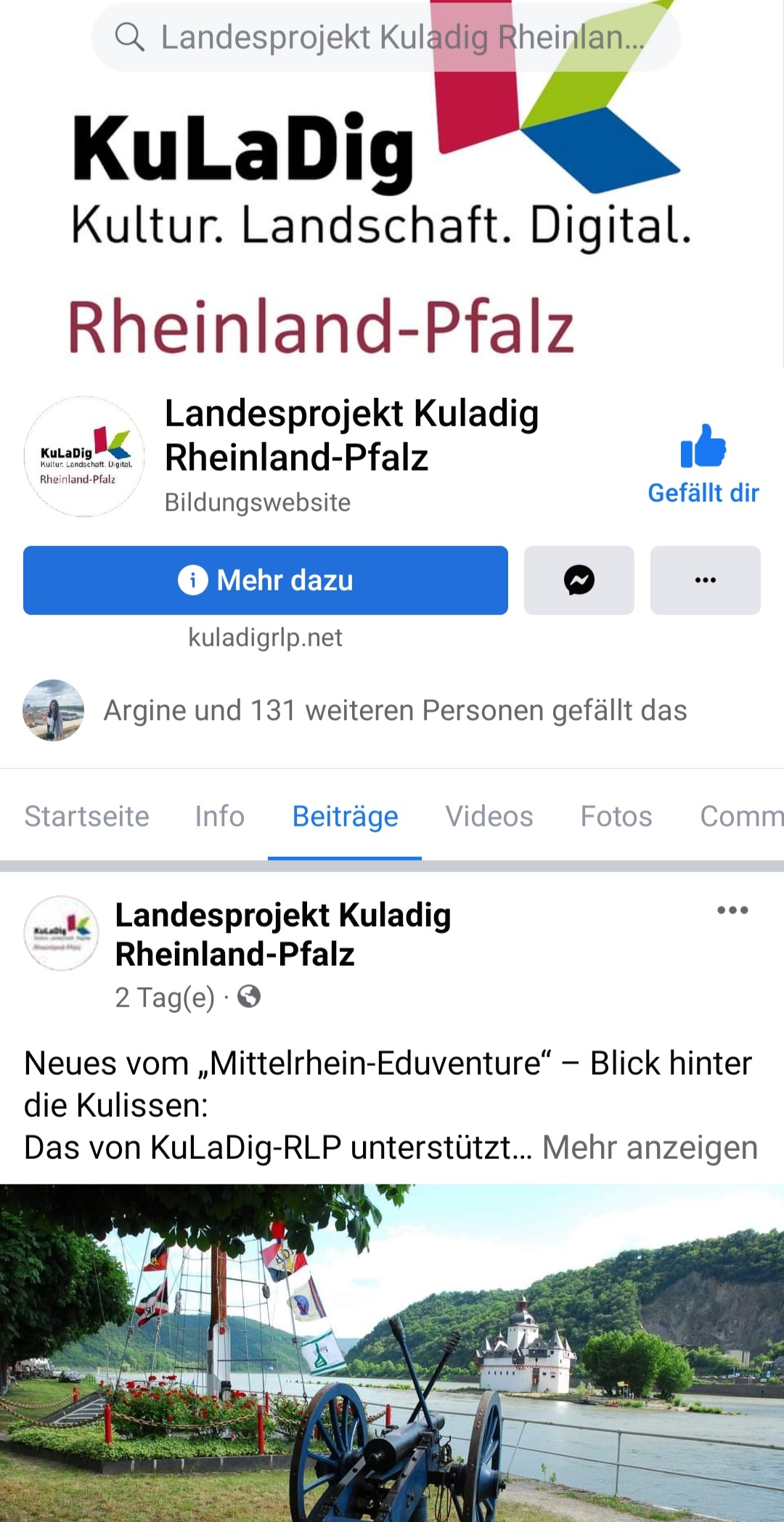Message the page via Messenger icon
Image resolution: width=784 pixels, height=1522 pixels.
579,580
